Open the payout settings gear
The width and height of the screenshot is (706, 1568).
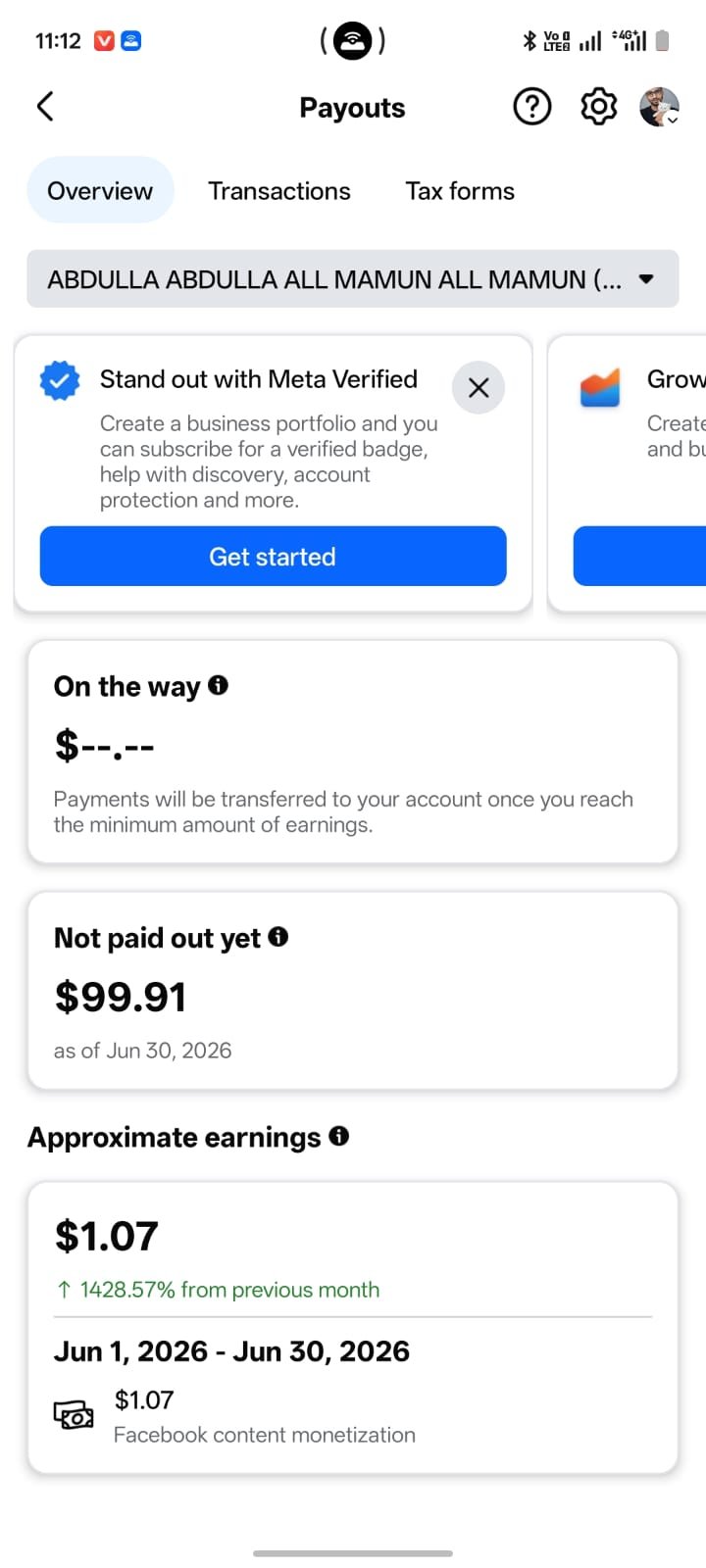(x=599, y=107)
